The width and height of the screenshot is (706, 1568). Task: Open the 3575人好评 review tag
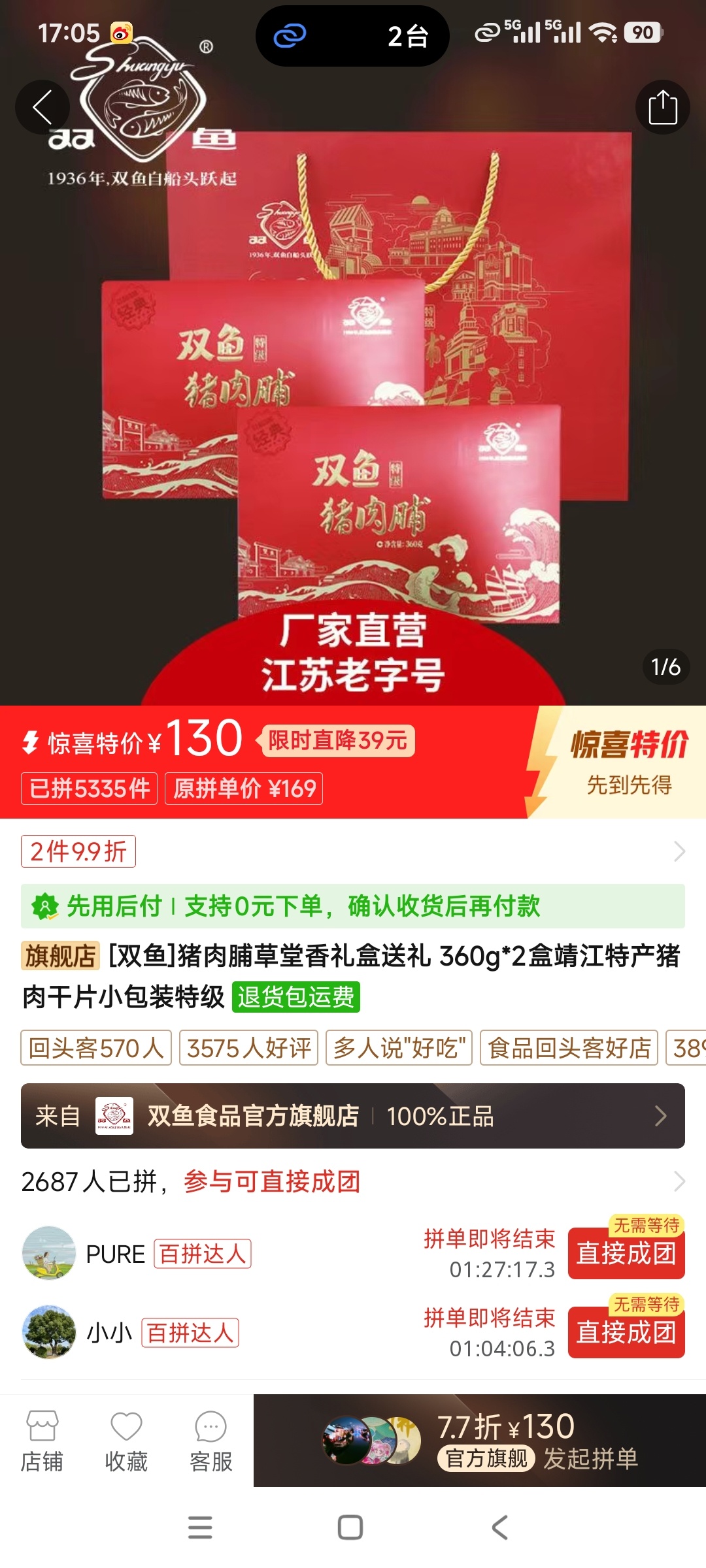click(248, 1048)
